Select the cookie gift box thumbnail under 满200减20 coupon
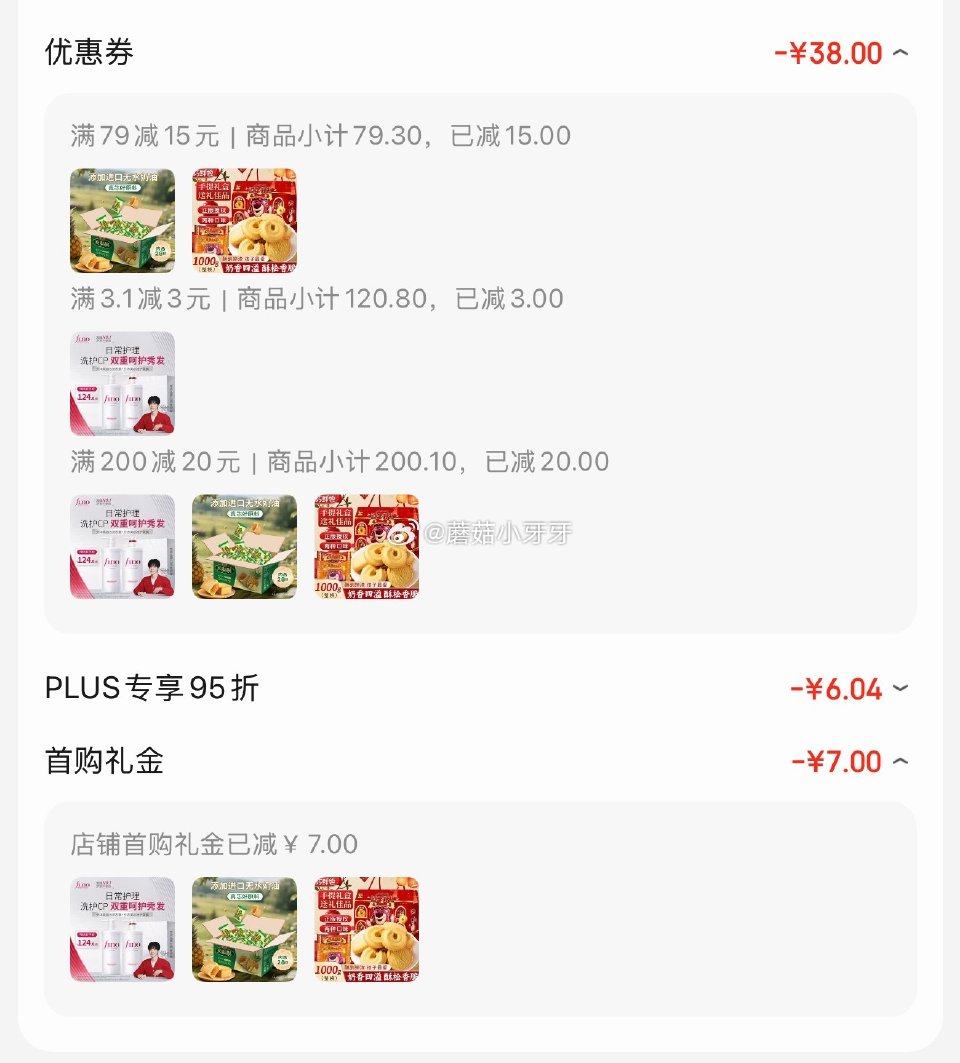Screen dimensions: 960x1063 point(366,545)
